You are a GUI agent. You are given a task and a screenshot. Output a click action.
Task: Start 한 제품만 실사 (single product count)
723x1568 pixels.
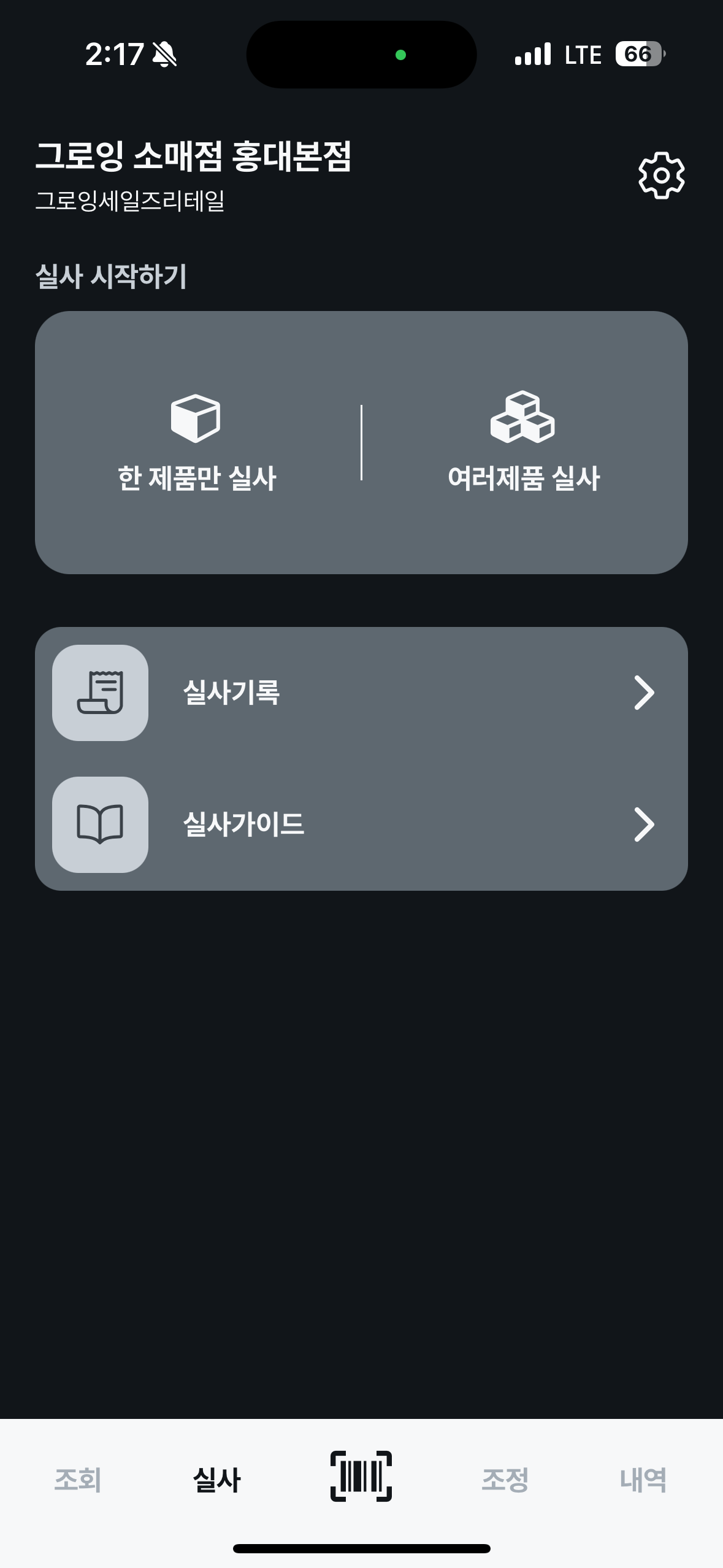tap(196, 443)
